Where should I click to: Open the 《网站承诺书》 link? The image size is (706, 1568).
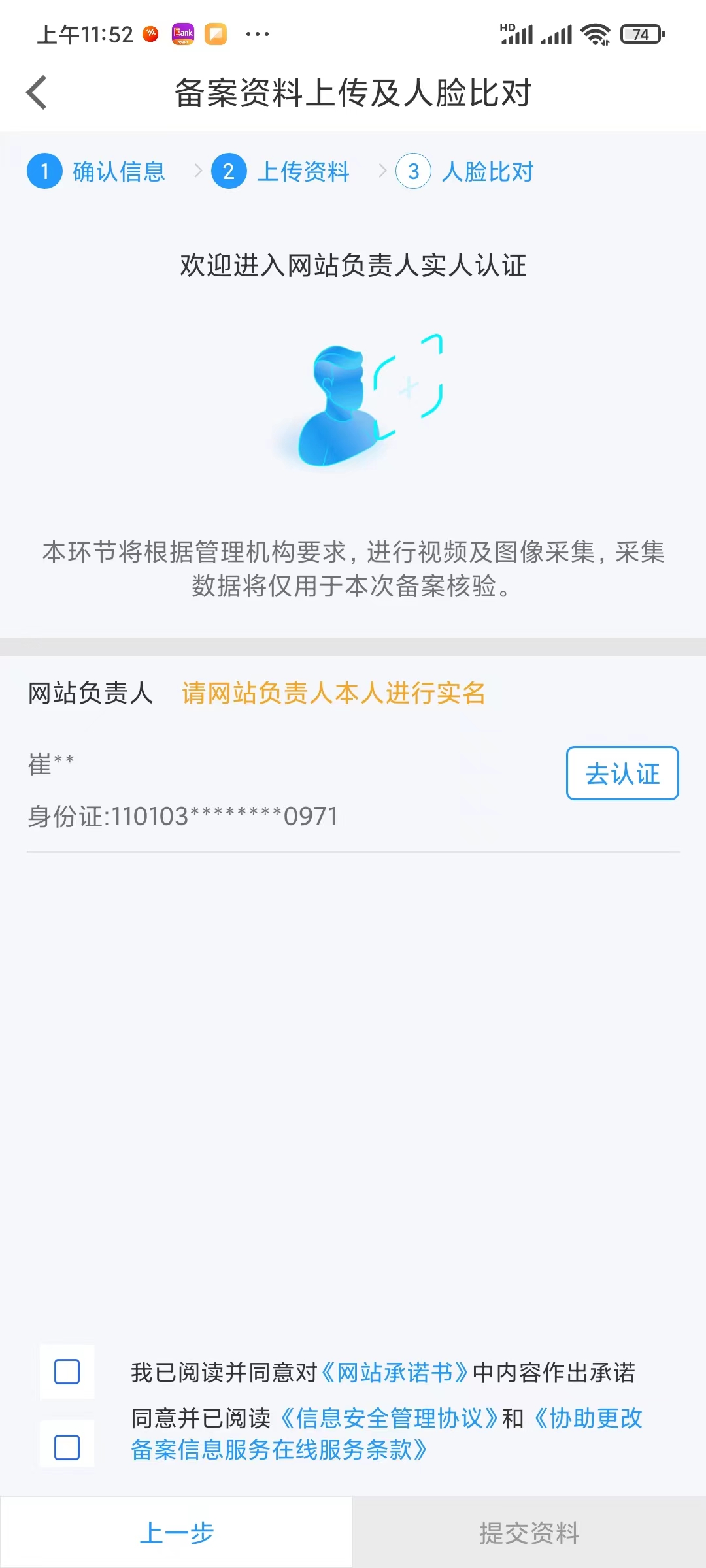pyautogui.click(x=394, y=1372)
